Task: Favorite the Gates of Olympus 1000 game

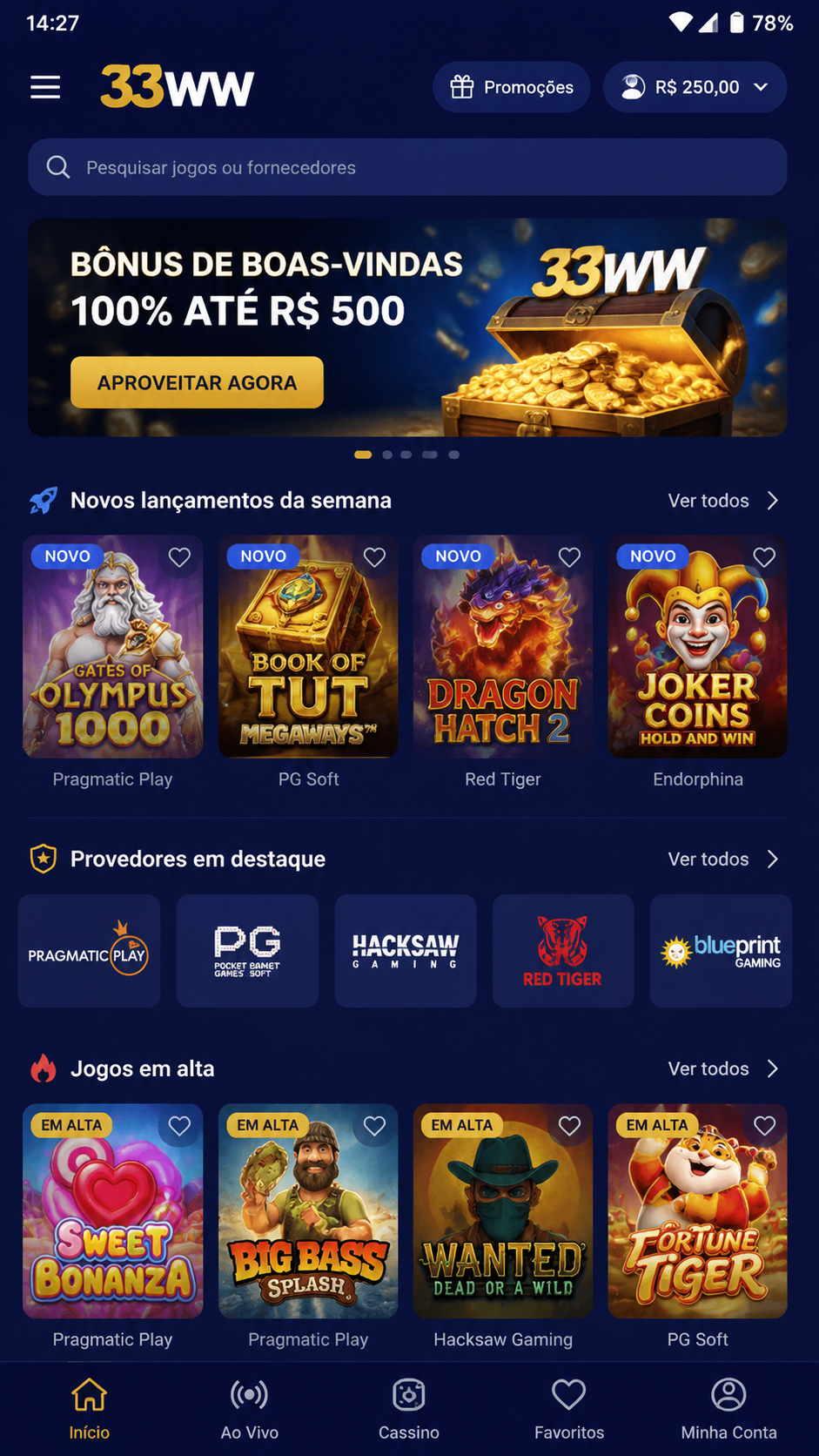Action: (x=179, y=557)
